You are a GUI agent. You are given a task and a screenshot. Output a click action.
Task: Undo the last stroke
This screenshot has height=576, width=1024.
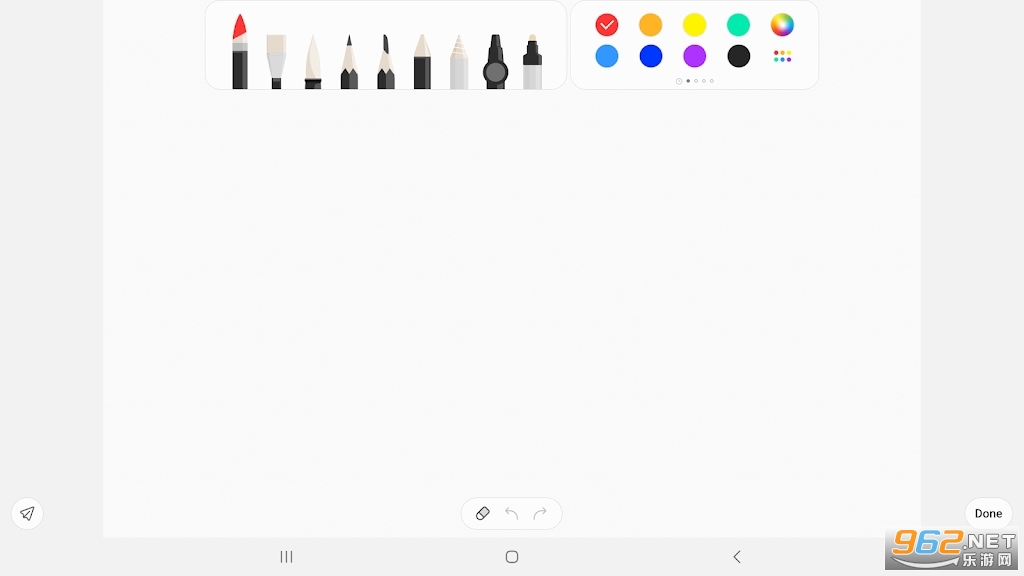[x=512, y=513]
